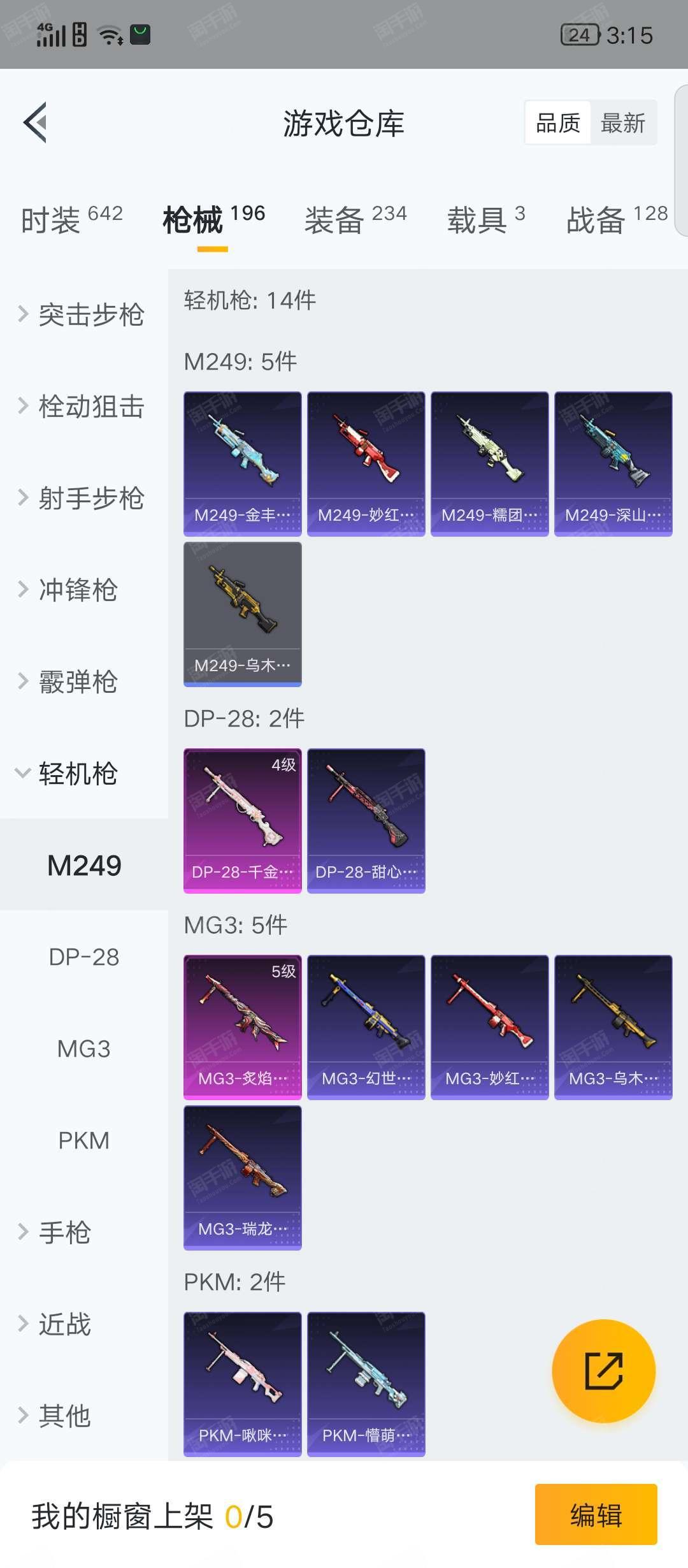Switch to the 时装 tab
This screenshot has height=1568, width=688.
pyautogui.click(x=72, y=220)
